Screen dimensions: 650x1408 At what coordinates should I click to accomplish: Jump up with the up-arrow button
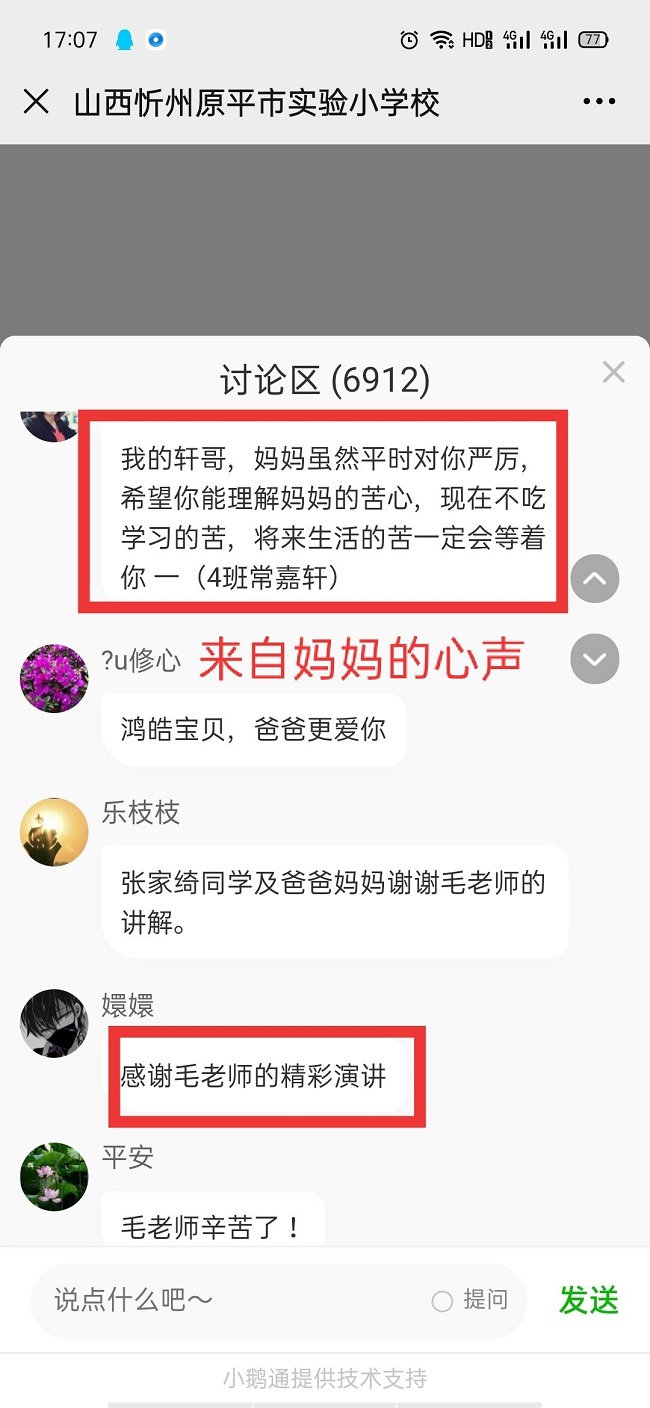click(595, 579)
